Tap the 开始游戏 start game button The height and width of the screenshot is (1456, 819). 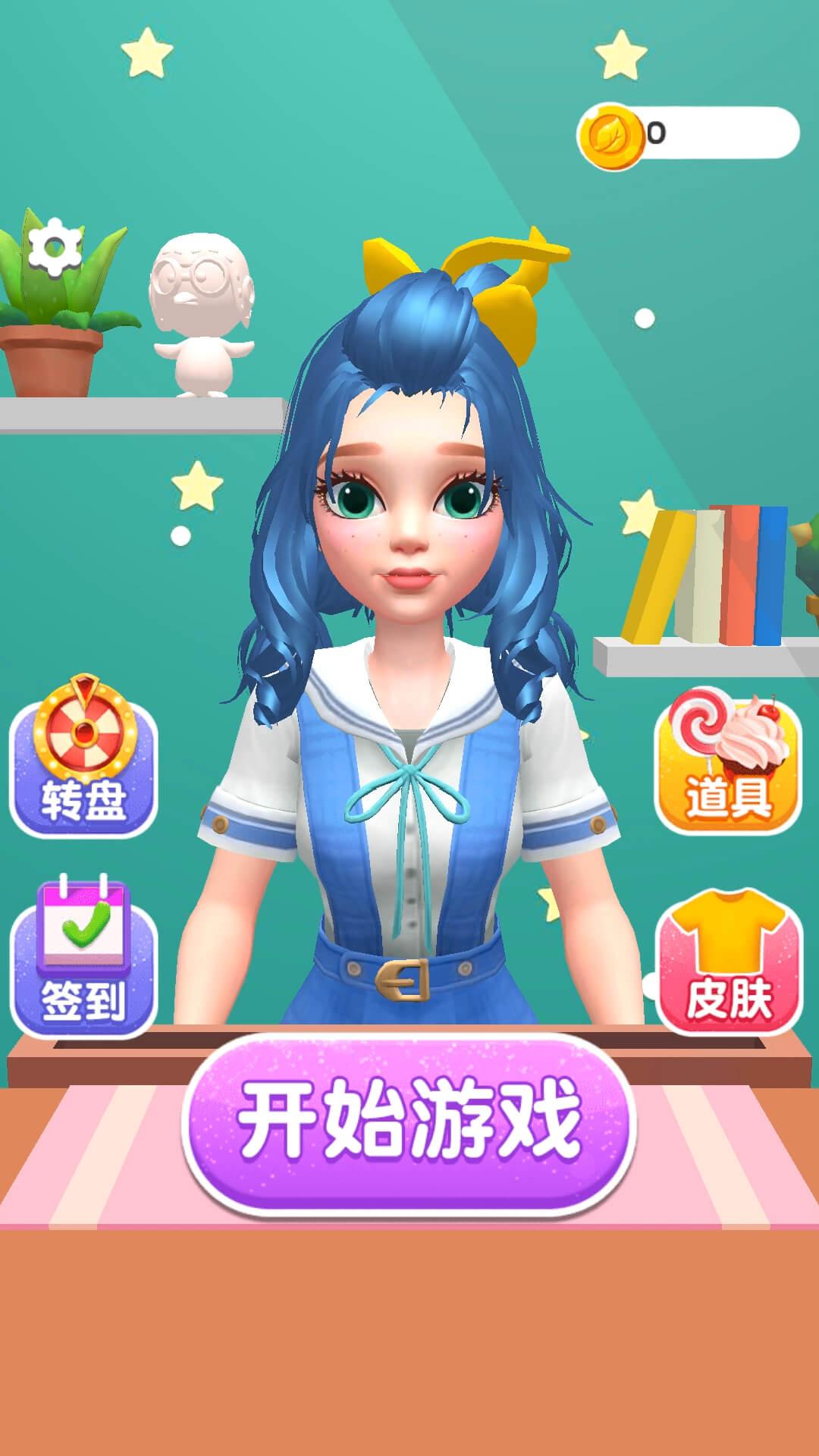409,1122
